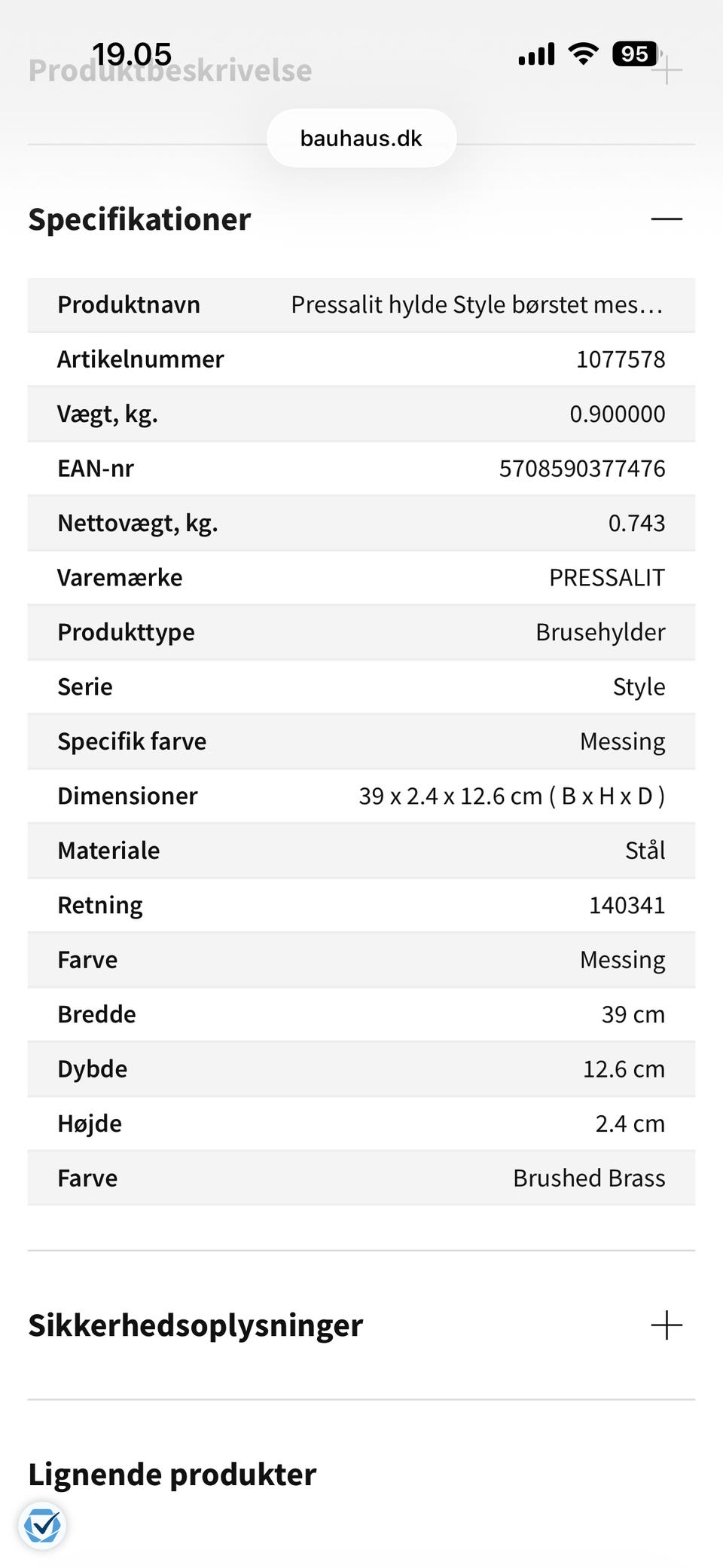
Task: Tap the bauhaus.dk address pill
Action: tap(361, 139)
